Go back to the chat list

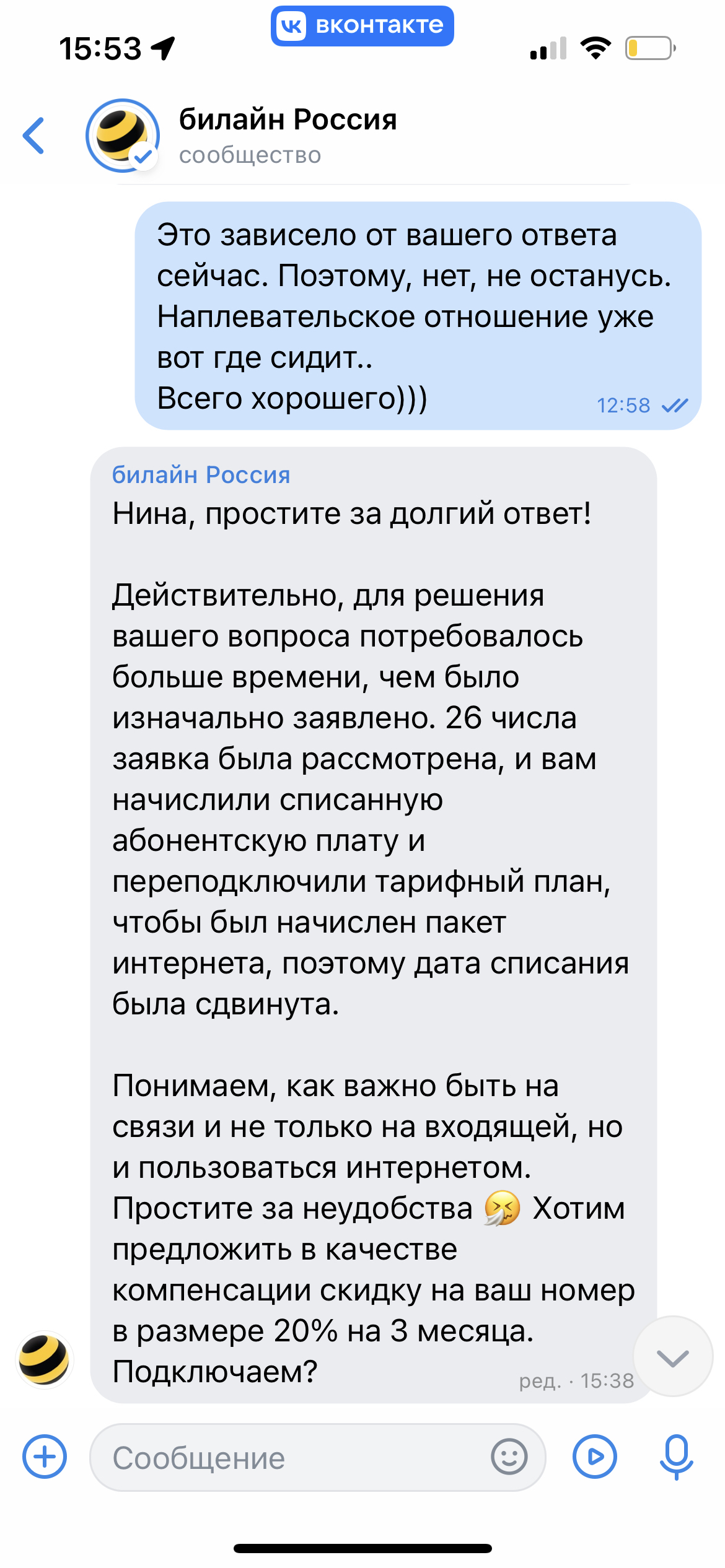click(33, 135)
